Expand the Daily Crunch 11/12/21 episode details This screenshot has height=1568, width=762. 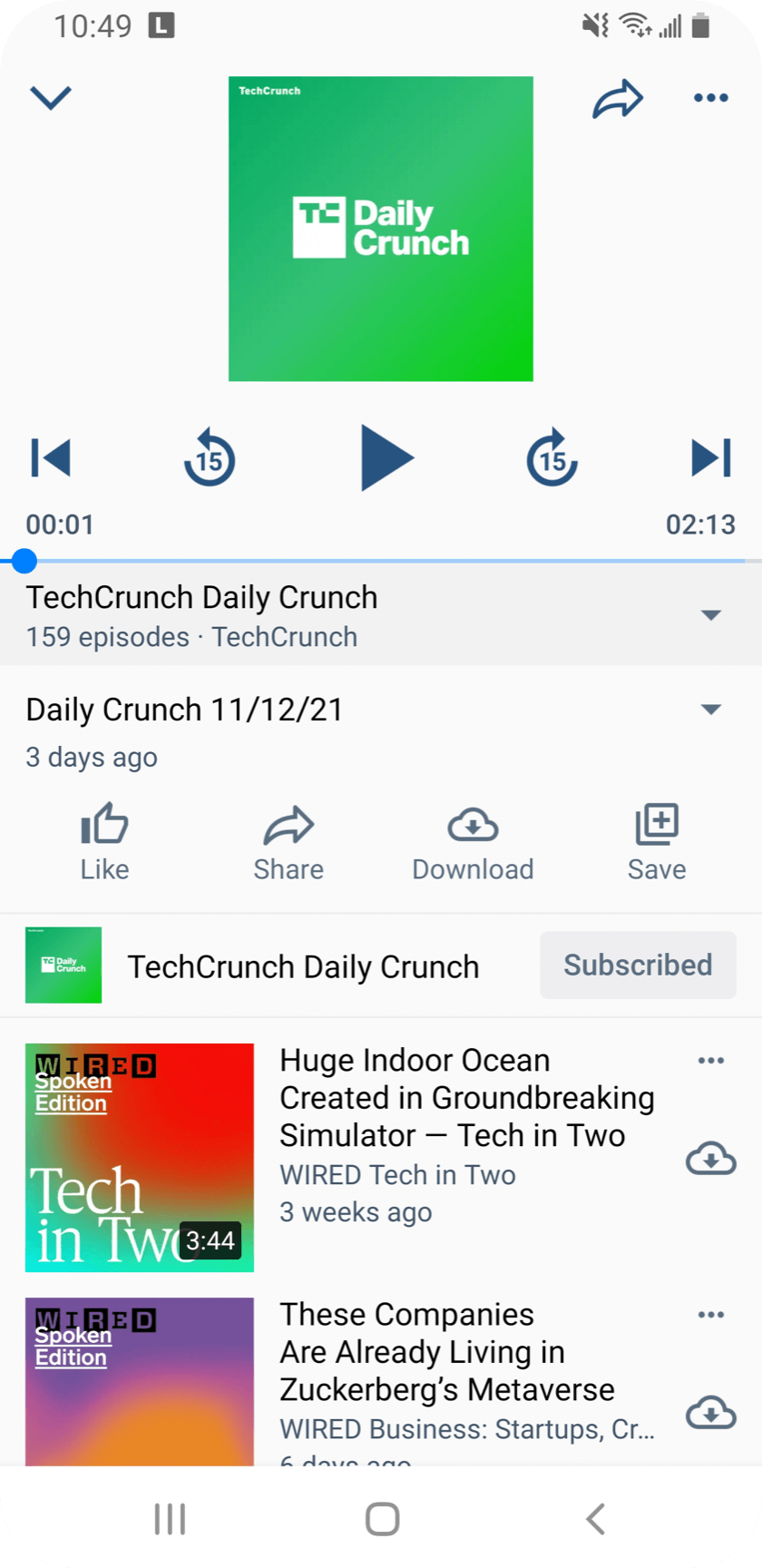click(711, 710)
